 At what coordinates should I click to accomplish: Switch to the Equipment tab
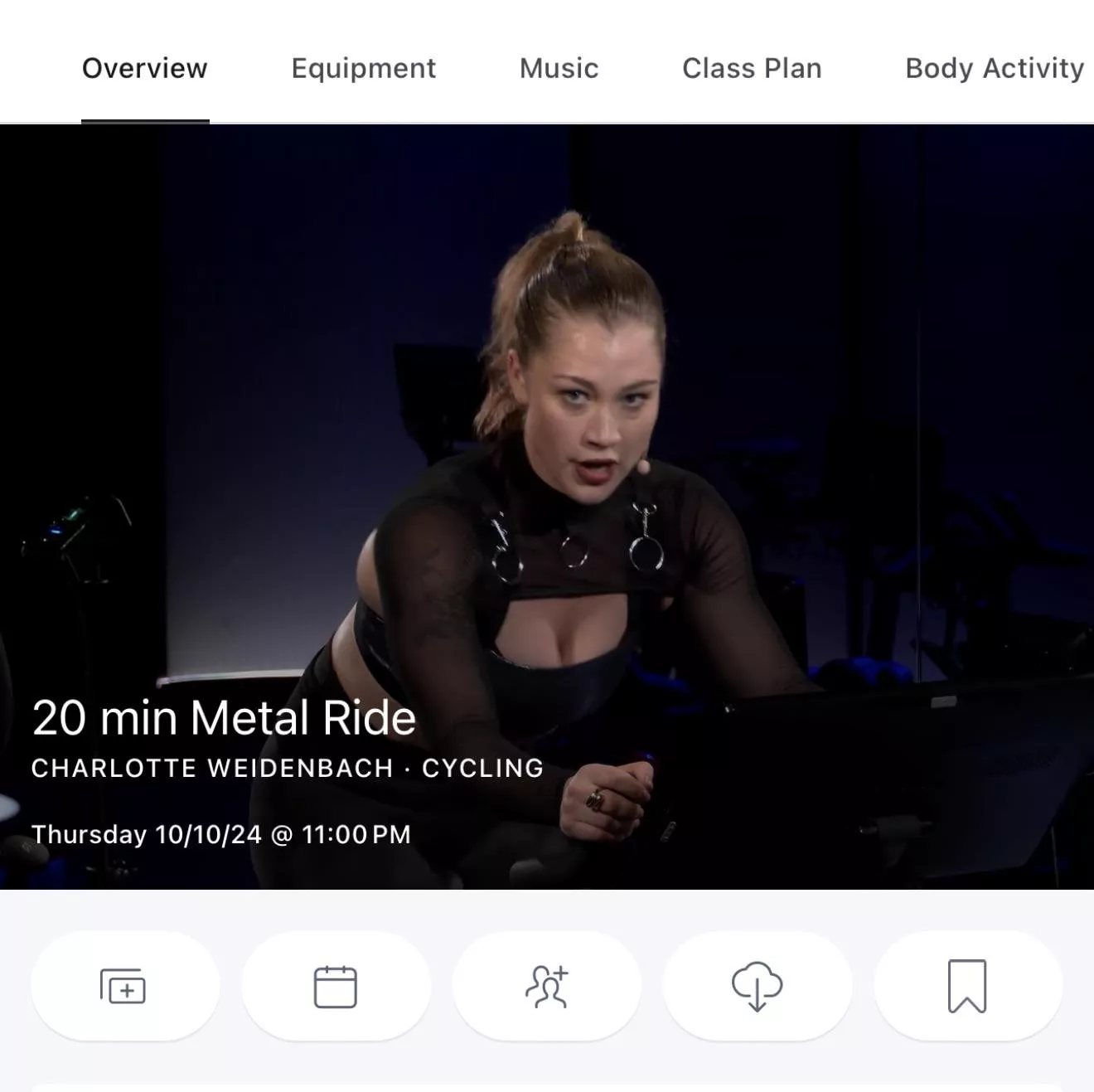point(363,68)
